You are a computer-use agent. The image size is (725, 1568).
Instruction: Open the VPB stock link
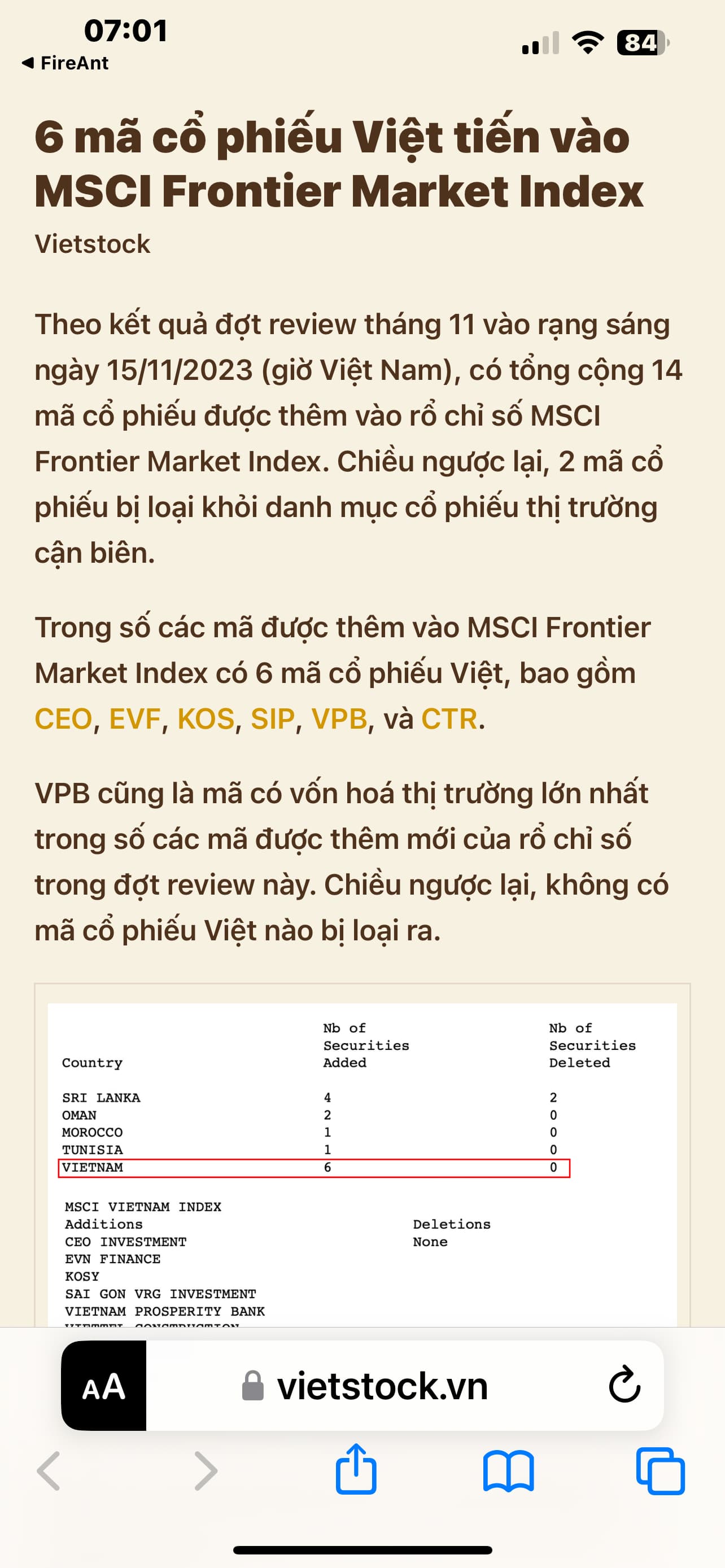pyautogui.click(x=339, y=719)
